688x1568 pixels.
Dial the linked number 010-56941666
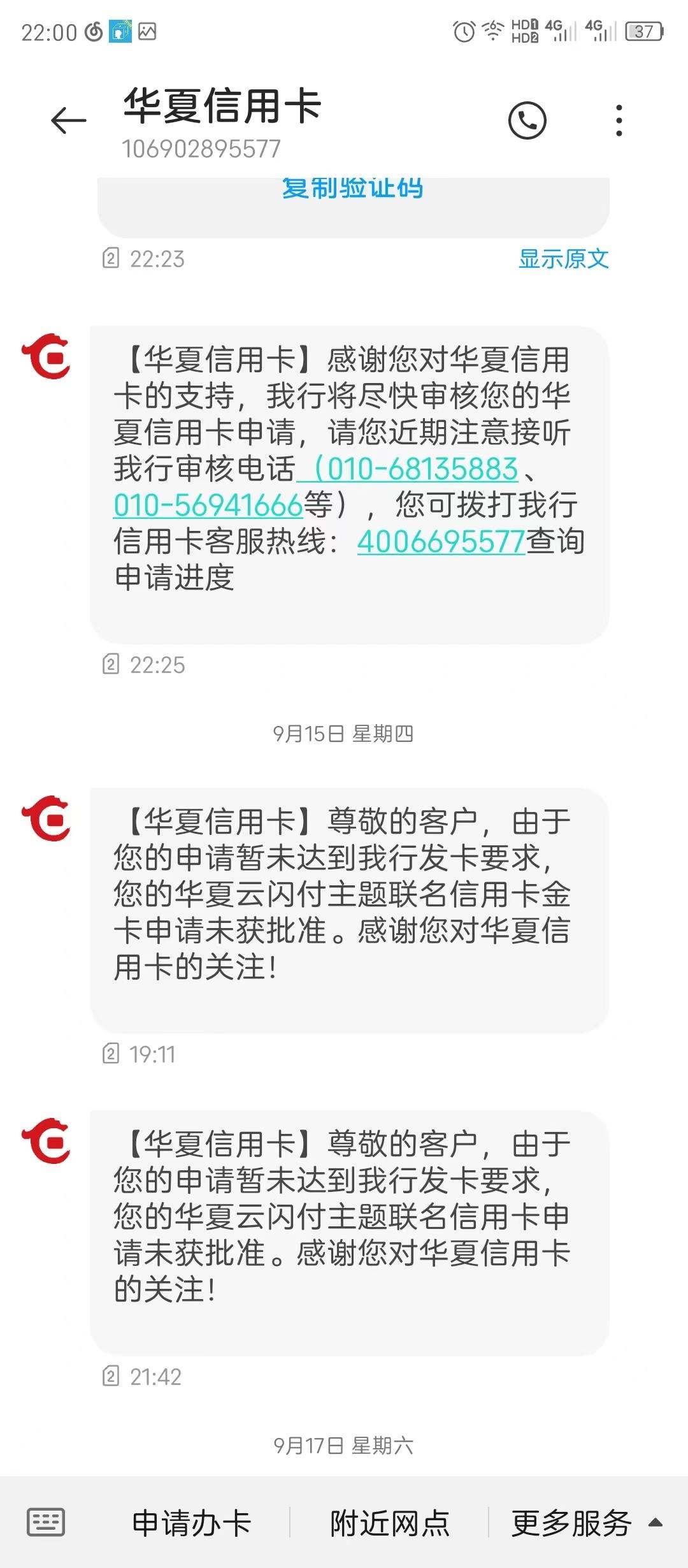pyautogui.click(x=208, y=505)
